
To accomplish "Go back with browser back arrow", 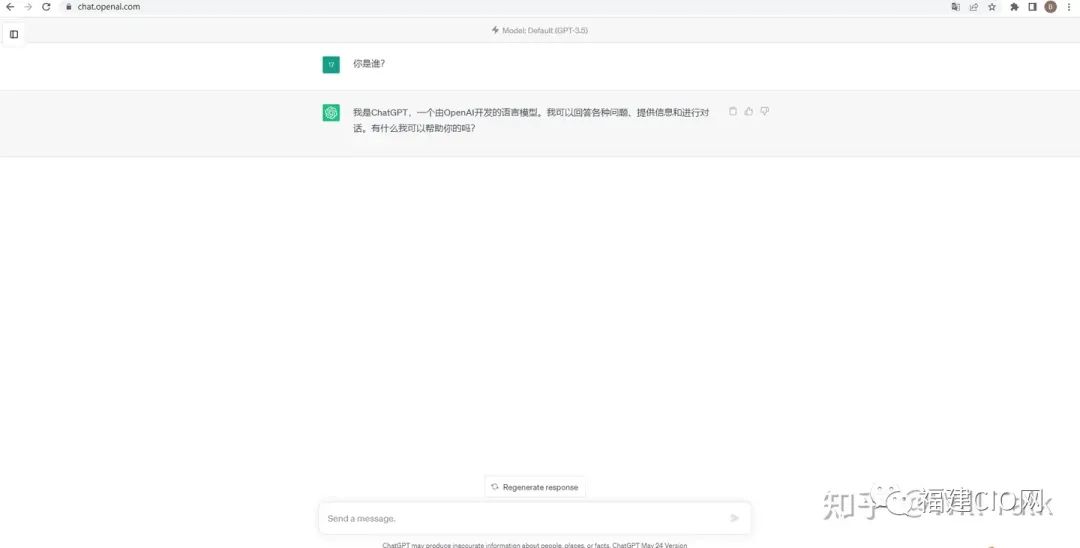I will (x=10, y=6).
